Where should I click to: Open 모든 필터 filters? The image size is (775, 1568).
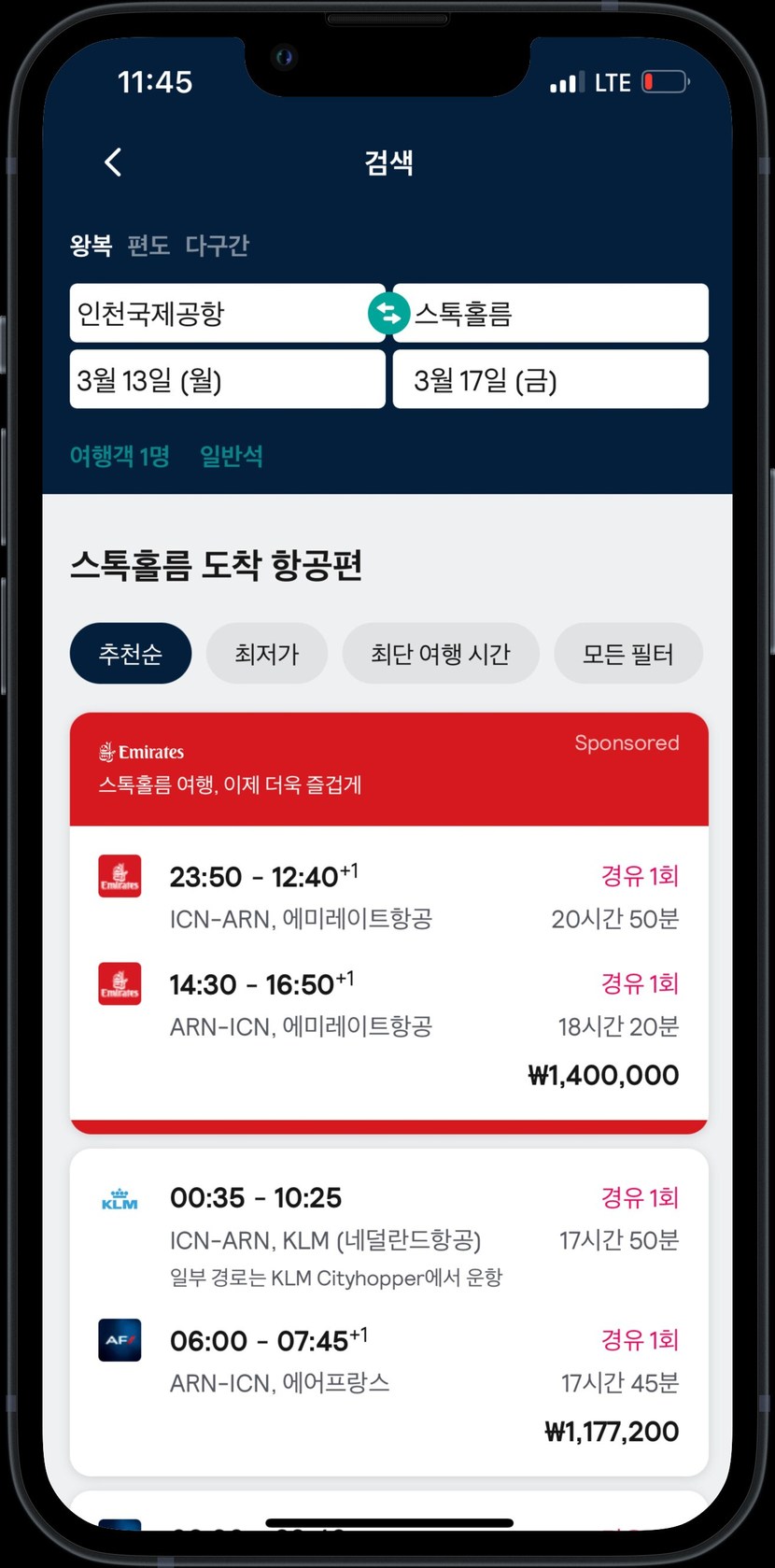[x=627, y=654]
